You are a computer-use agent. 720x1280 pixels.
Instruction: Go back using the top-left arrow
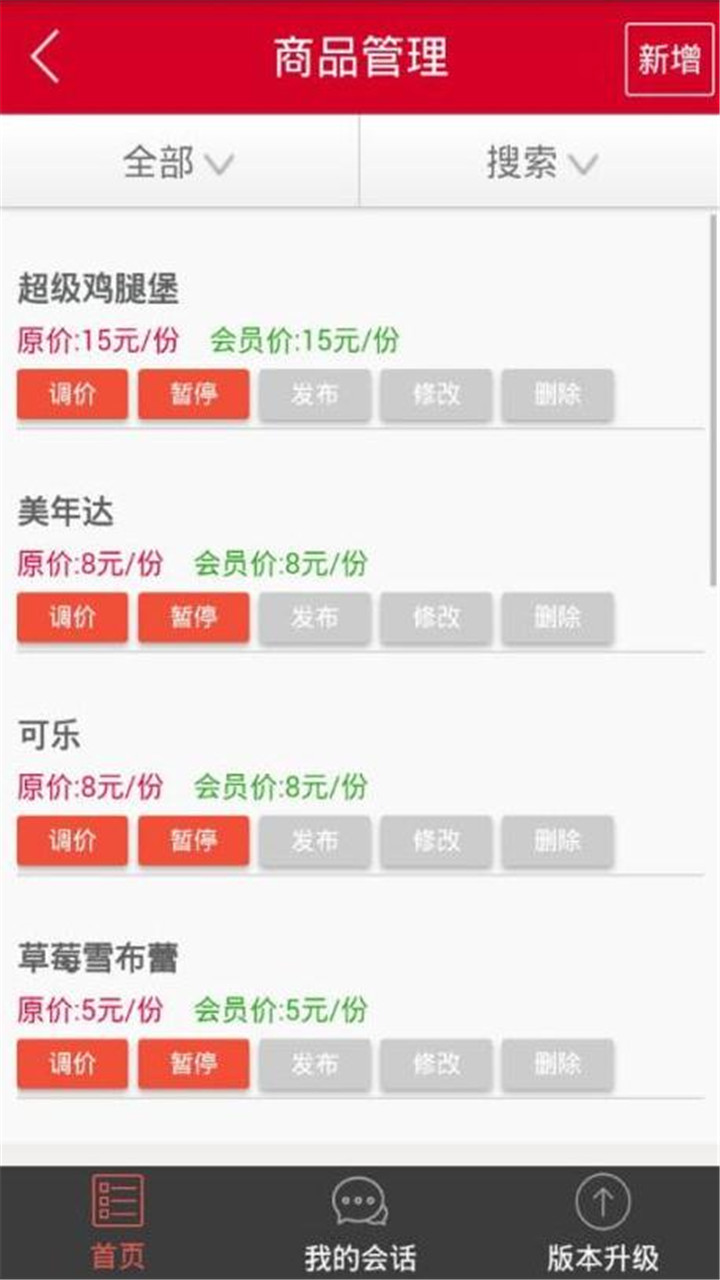tap(45, 57)
